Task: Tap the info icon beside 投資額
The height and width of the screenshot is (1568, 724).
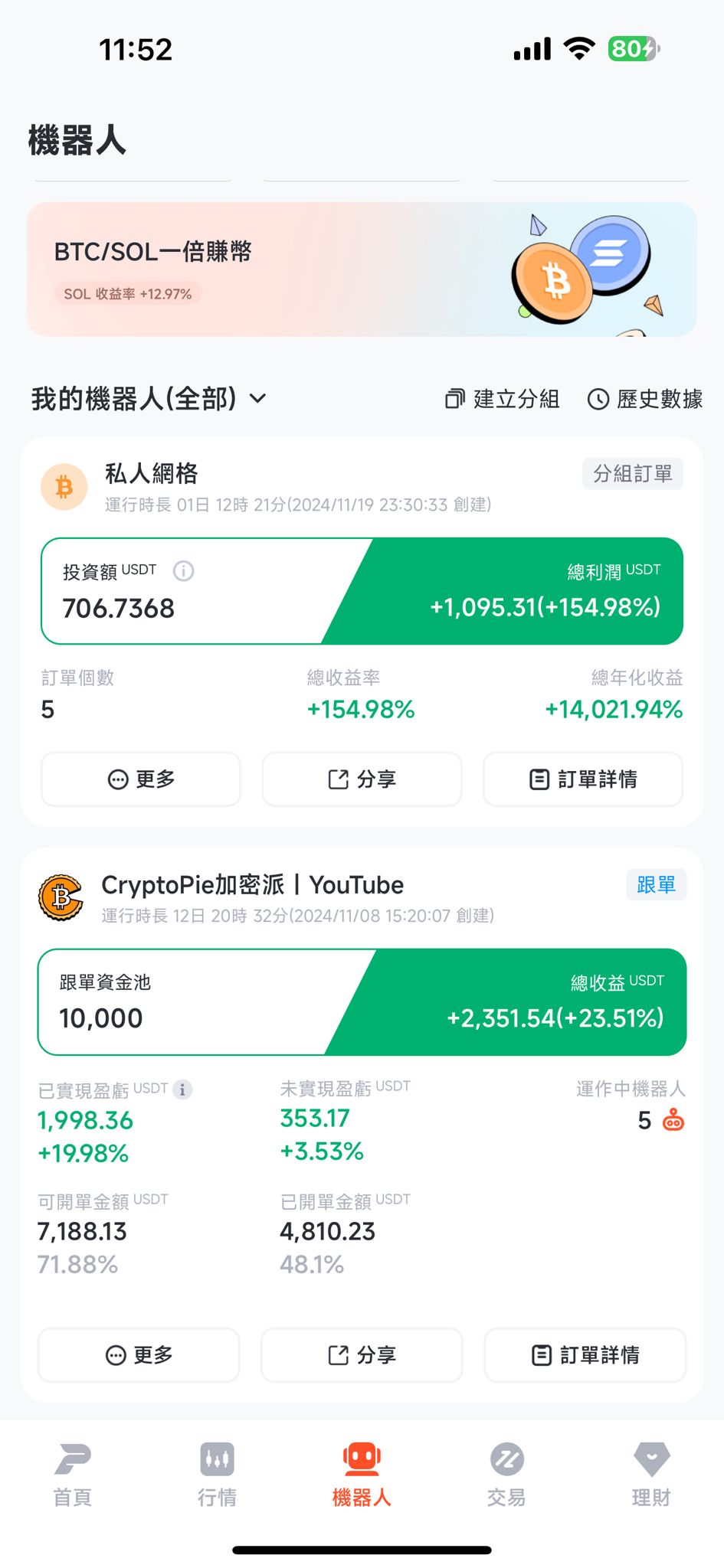Action: (184, 571)
